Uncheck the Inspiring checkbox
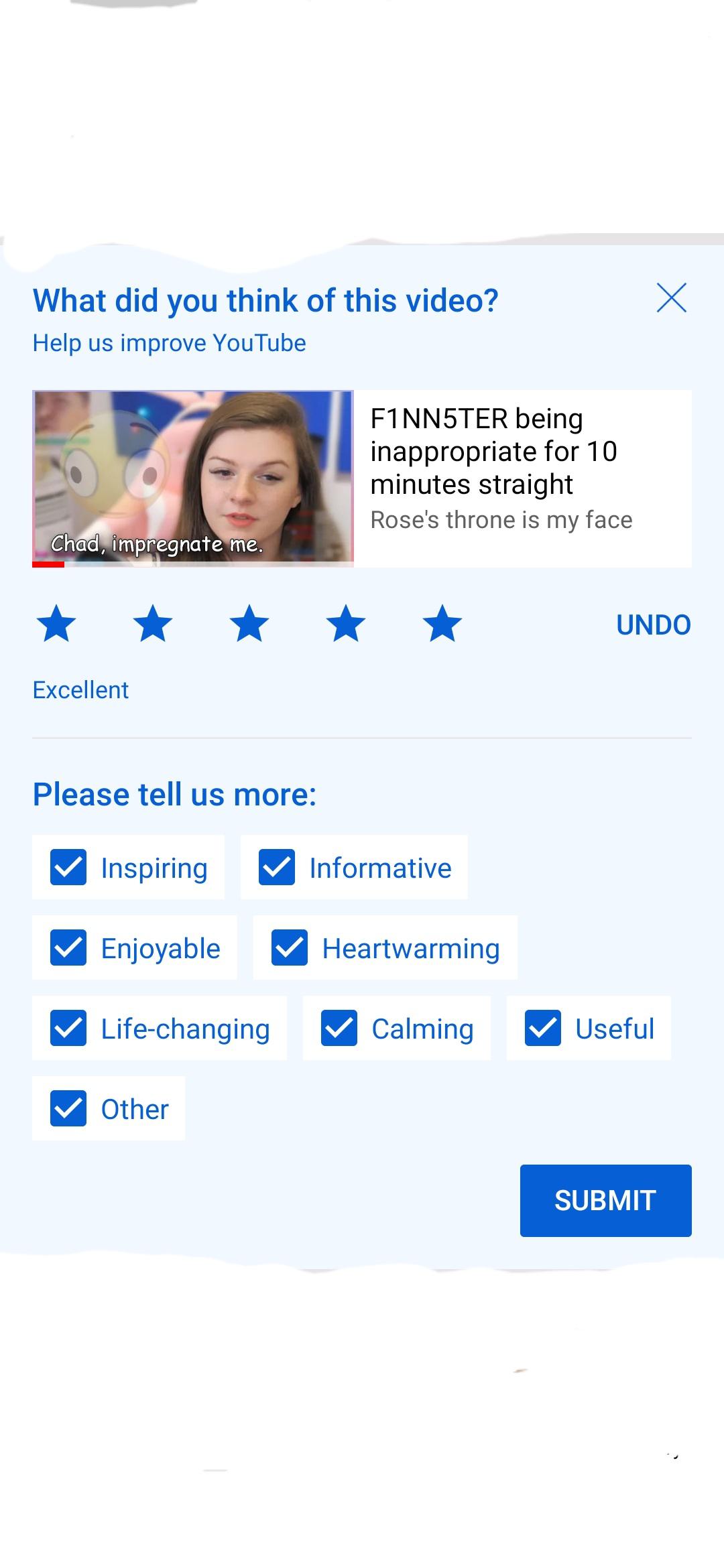Screen dimensions: 724x1568 point(68,867)
